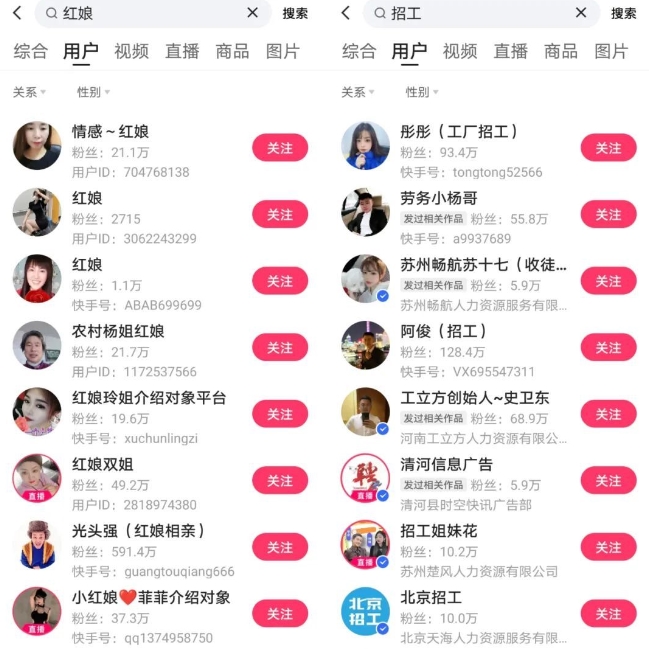The height and width of the screenshot is (649, 649).
Task: Tap the 红娘 search input box
Action: (150, 13)
